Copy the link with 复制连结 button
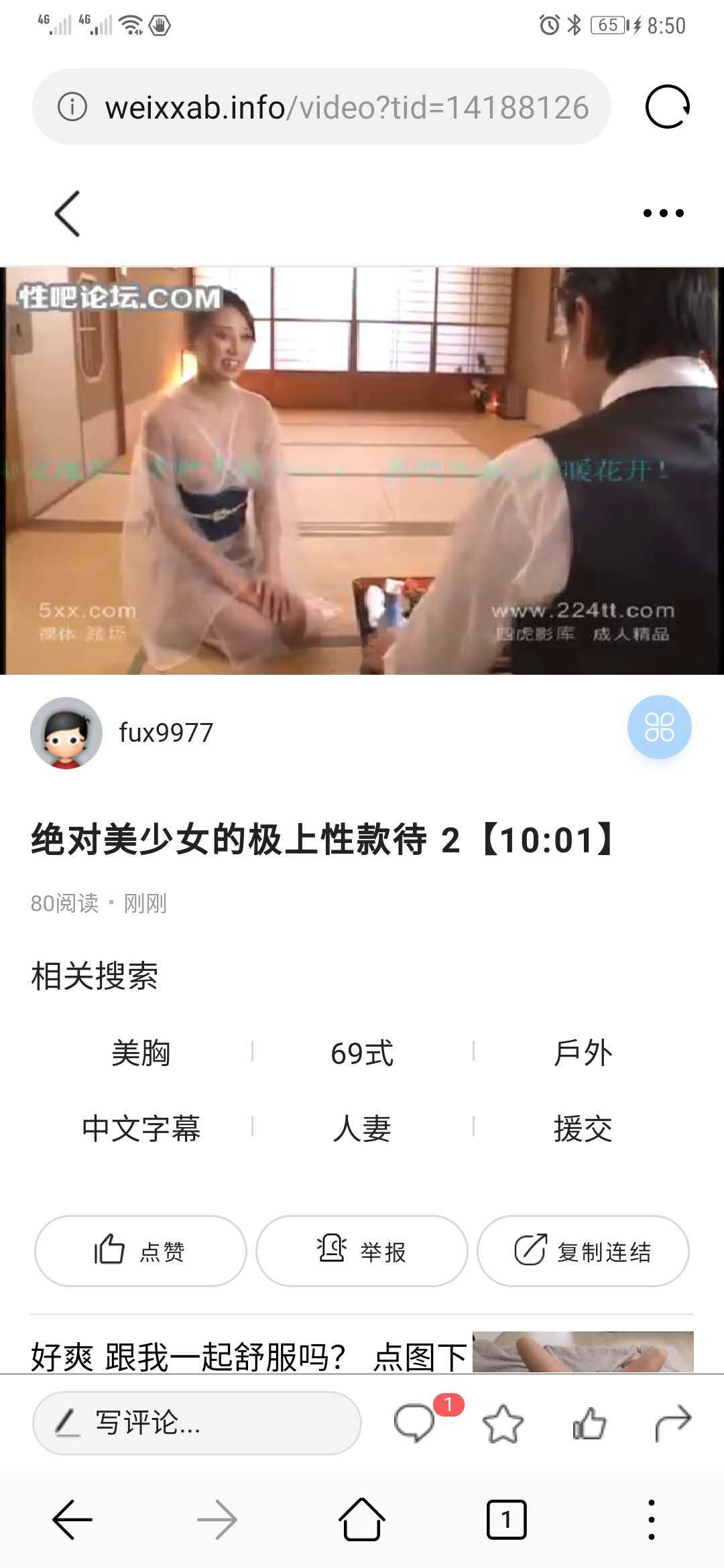Image resolution: width=724 pixels, height=1568 pixels. (583, 1251)
